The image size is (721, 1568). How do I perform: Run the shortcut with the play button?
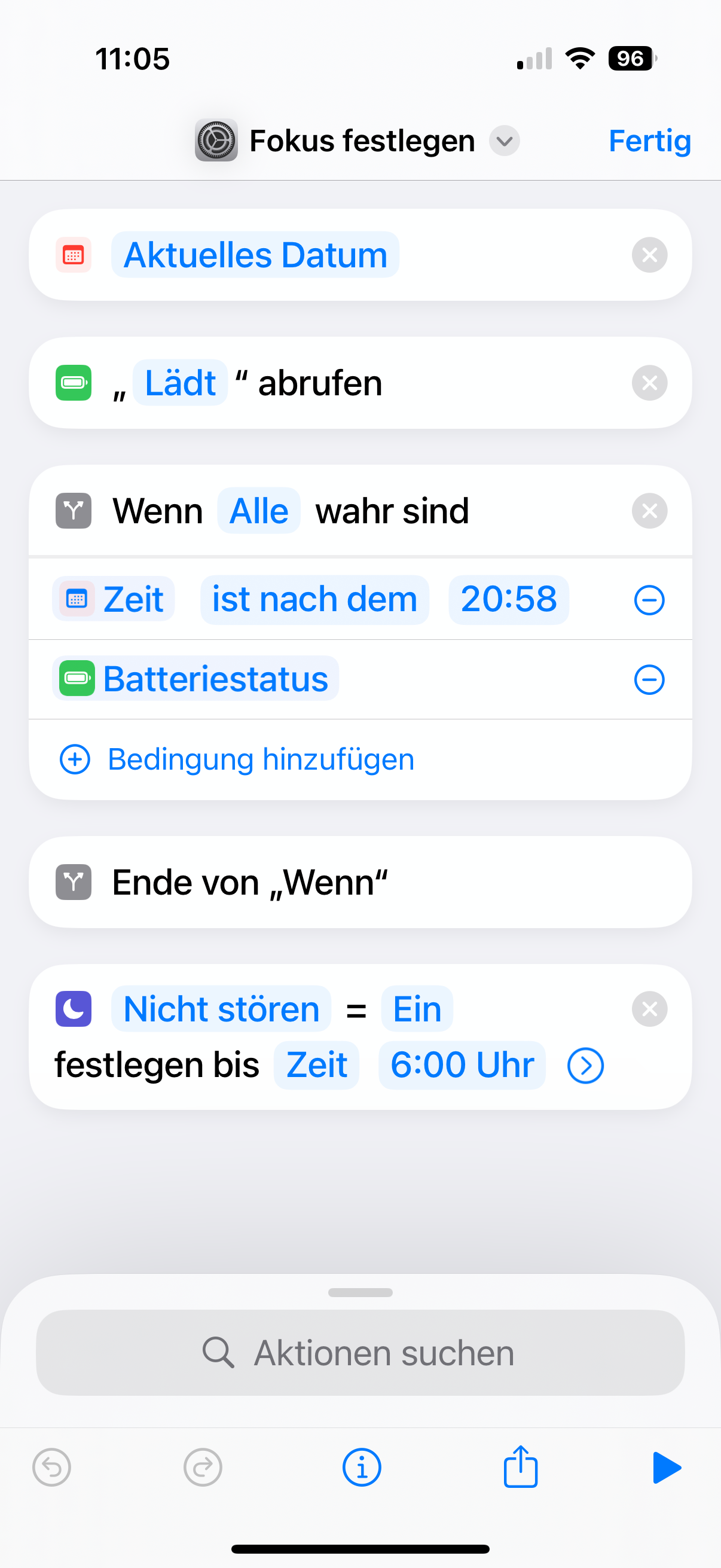[666, 1467]
